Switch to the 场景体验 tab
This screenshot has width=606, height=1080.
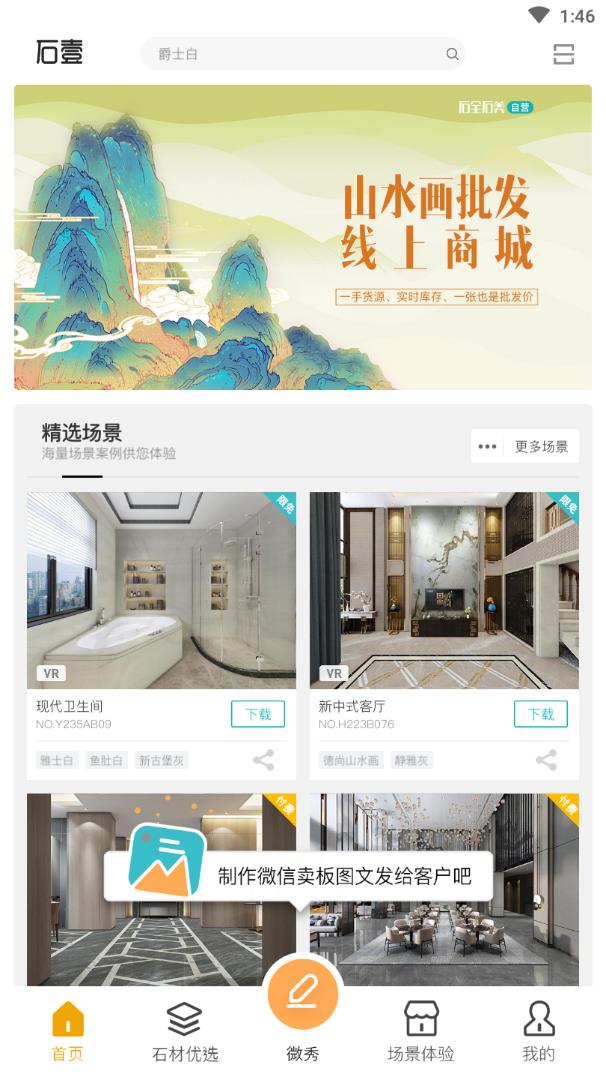click(x=420, y=1031)
